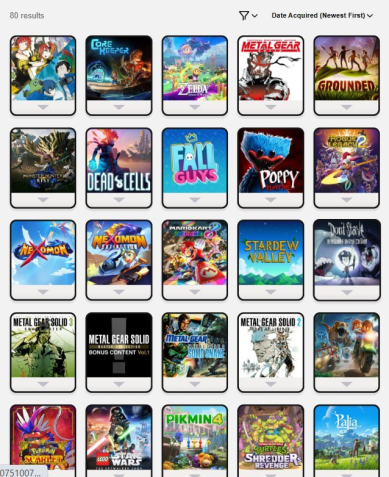This screenshot has height=477, width=389.
Task: Open Metal Gear Solid 3 tile
Action: click(x=43, y=345)
